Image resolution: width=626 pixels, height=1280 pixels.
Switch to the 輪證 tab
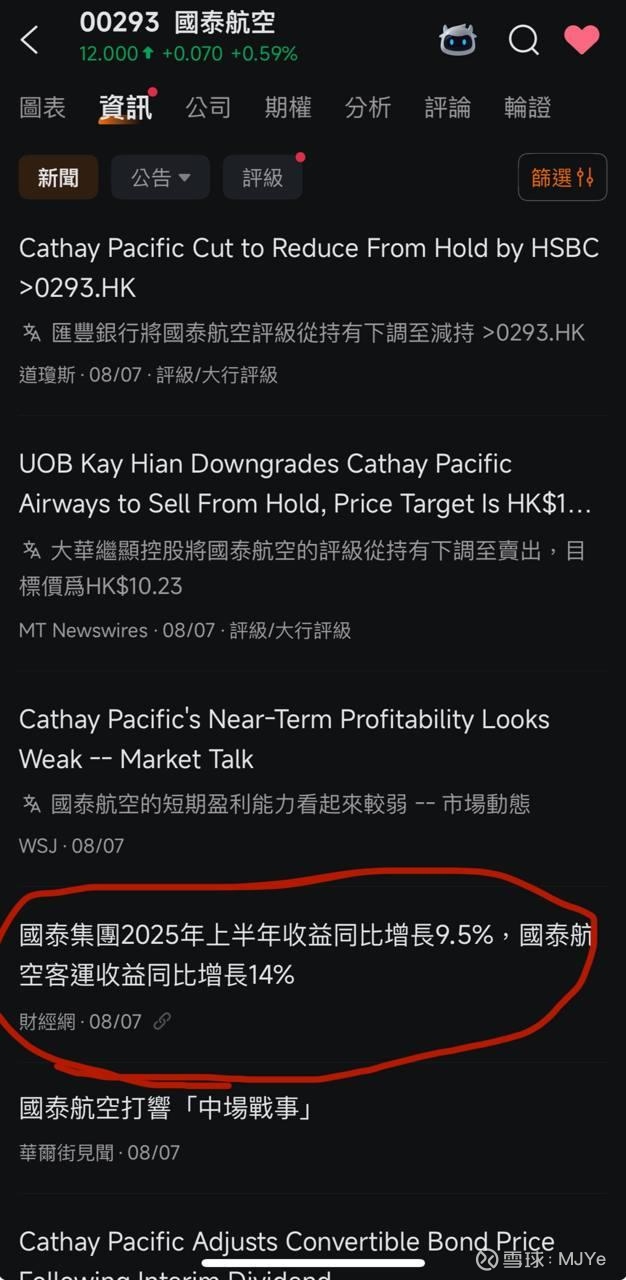point(528,107)
